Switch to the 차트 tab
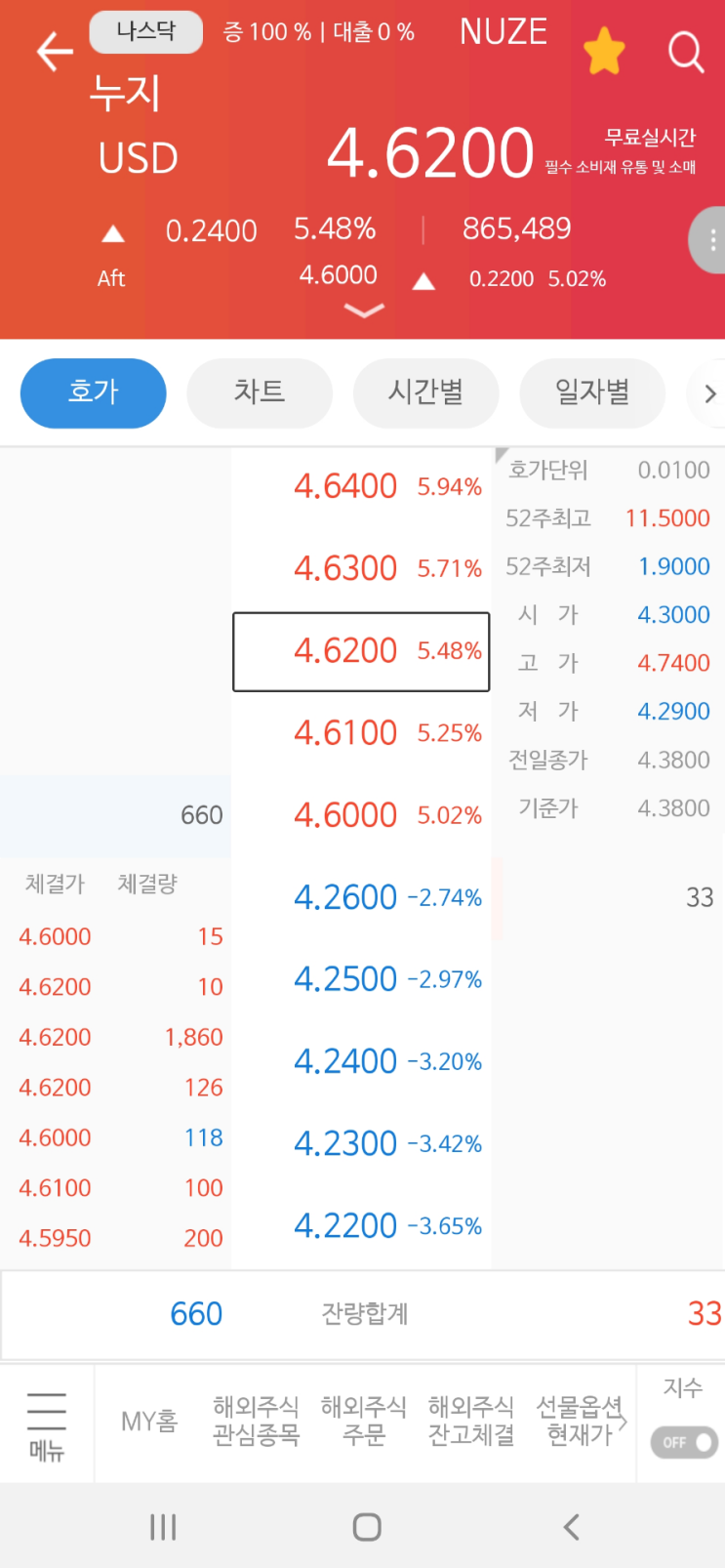The height and width of the screenshot is (1568, 725). (260, 392)
